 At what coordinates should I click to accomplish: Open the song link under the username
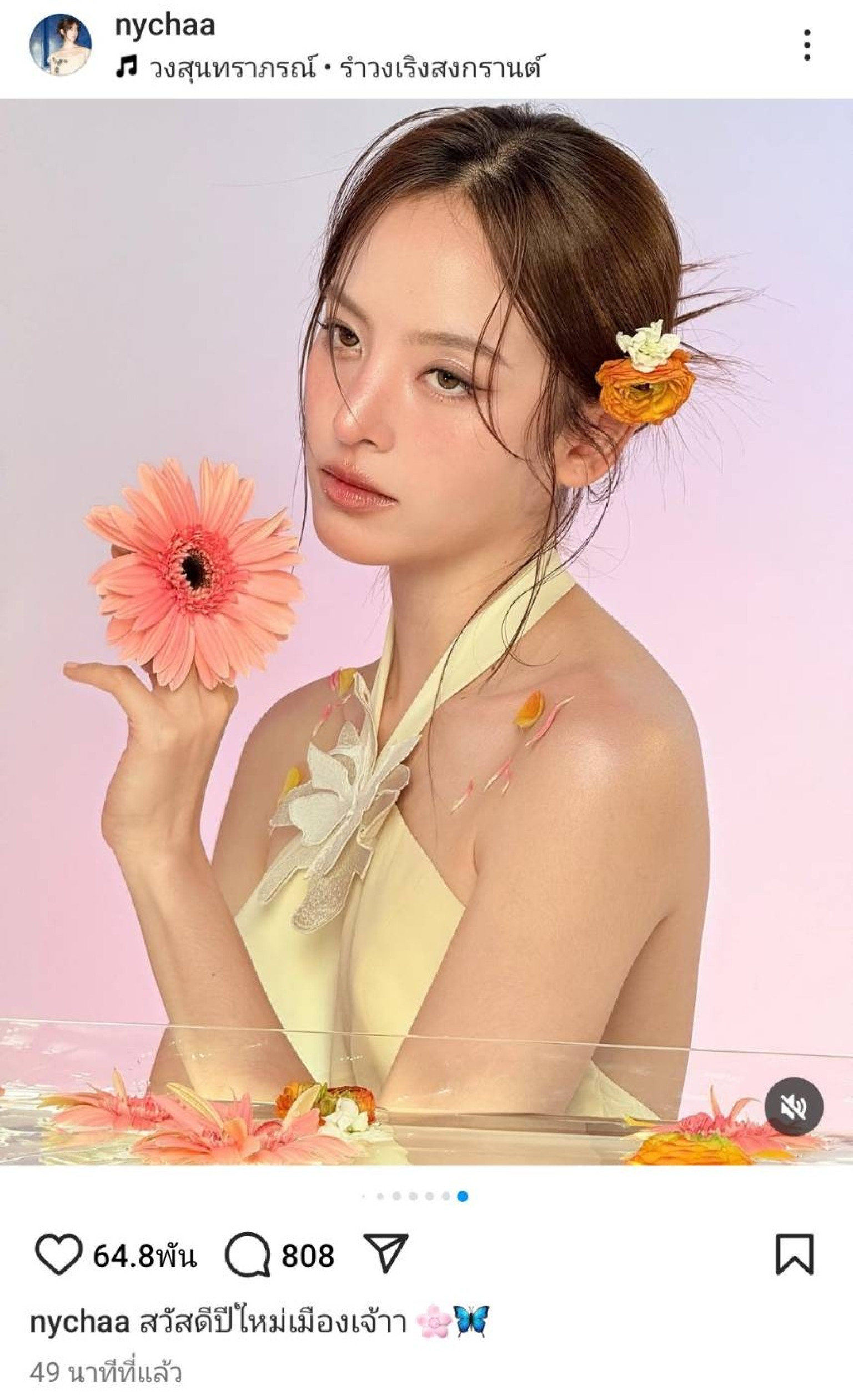pos(327,68)
